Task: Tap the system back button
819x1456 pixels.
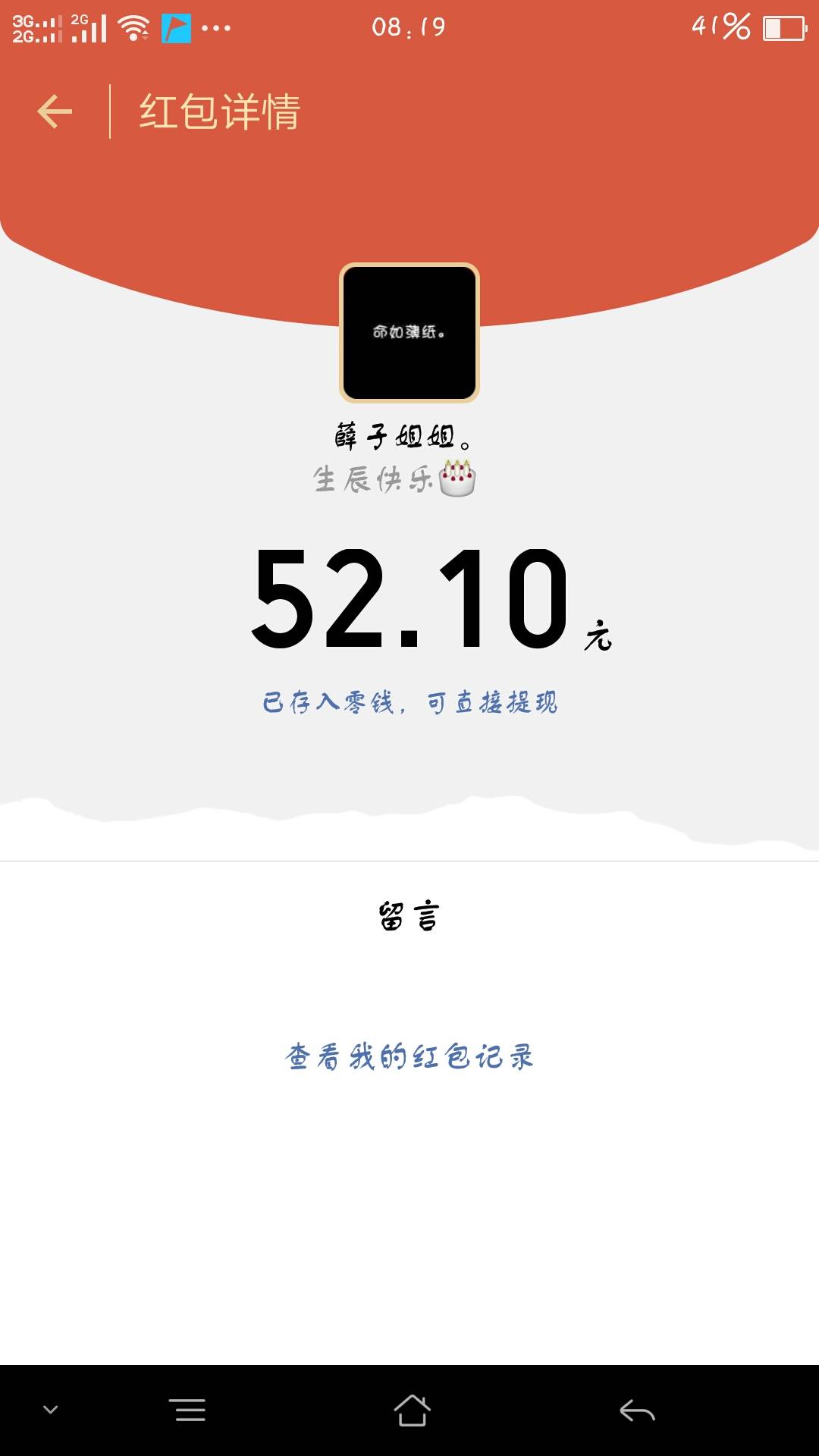Action: (637, 1410)
